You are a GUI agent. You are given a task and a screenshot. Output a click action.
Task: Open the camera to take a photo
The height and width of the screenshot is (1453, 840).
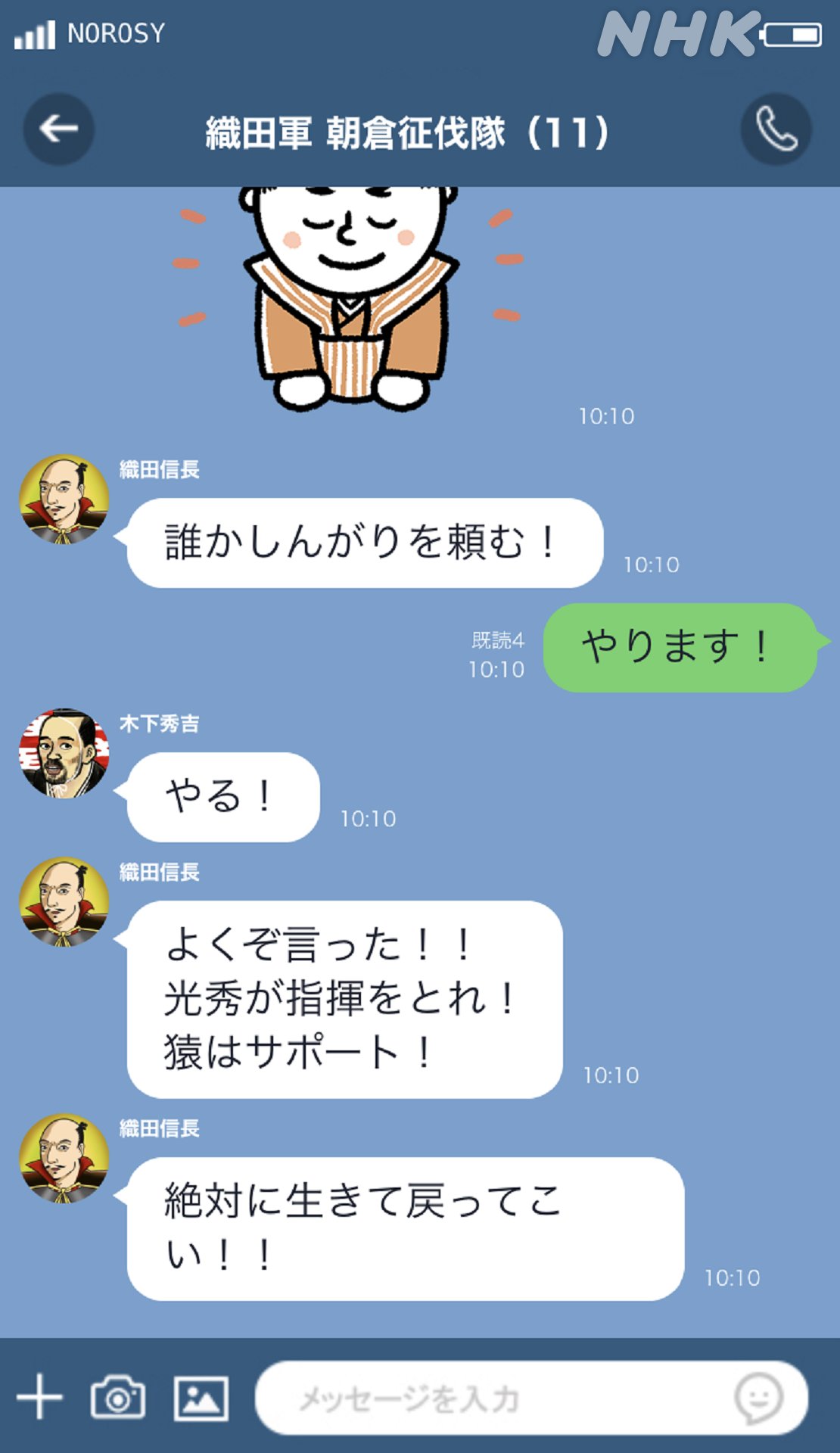tap(118, 1397)
